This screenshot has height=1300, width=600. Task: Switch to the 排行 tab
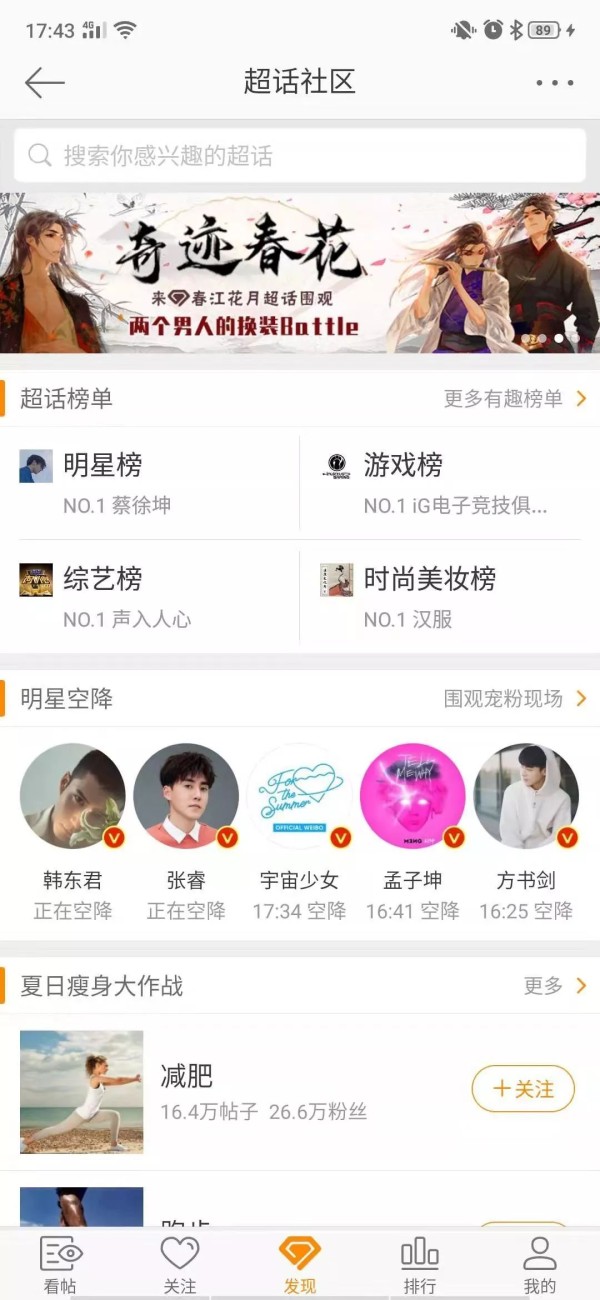click(419, 1265)
